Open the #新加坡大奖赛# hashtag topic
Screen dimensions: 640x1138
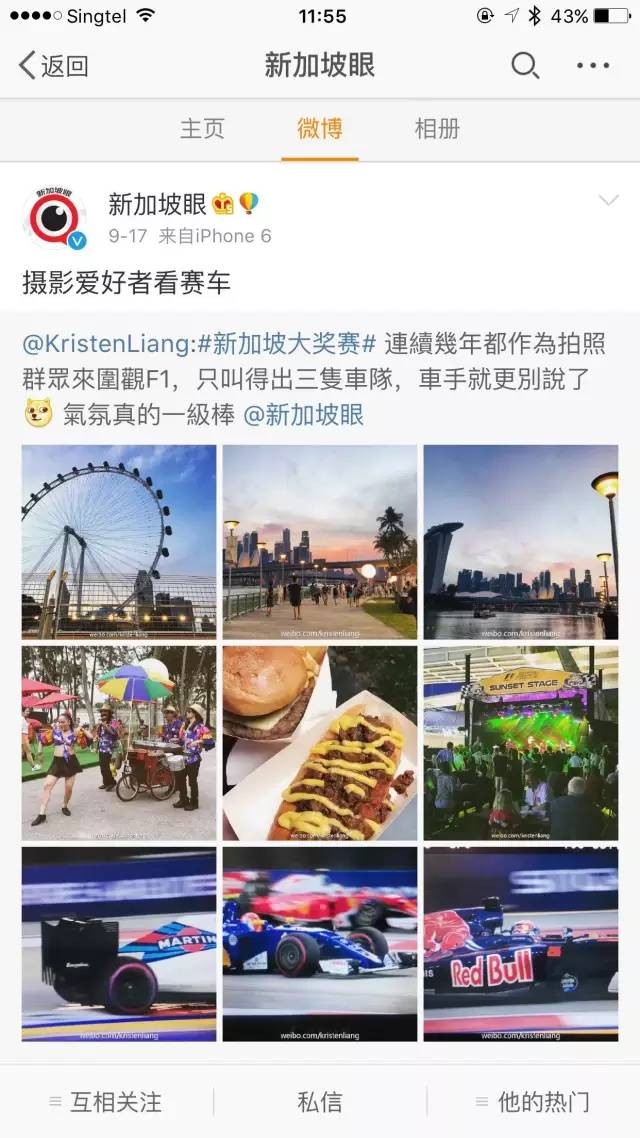(x=286, y=343)
